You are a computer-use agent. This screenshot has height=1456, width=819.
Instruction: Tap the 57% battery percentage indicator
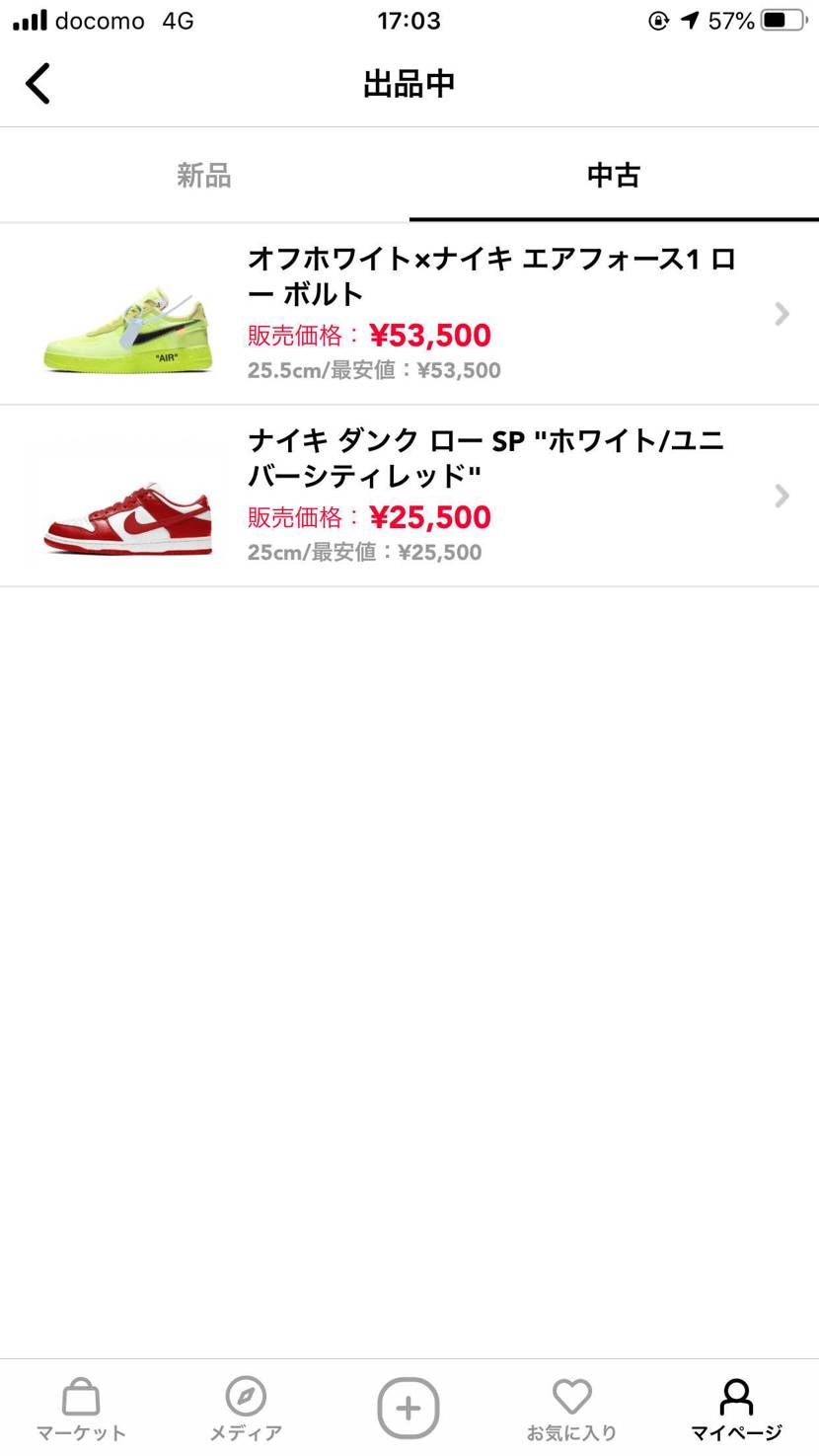click(x=730, y=21)
